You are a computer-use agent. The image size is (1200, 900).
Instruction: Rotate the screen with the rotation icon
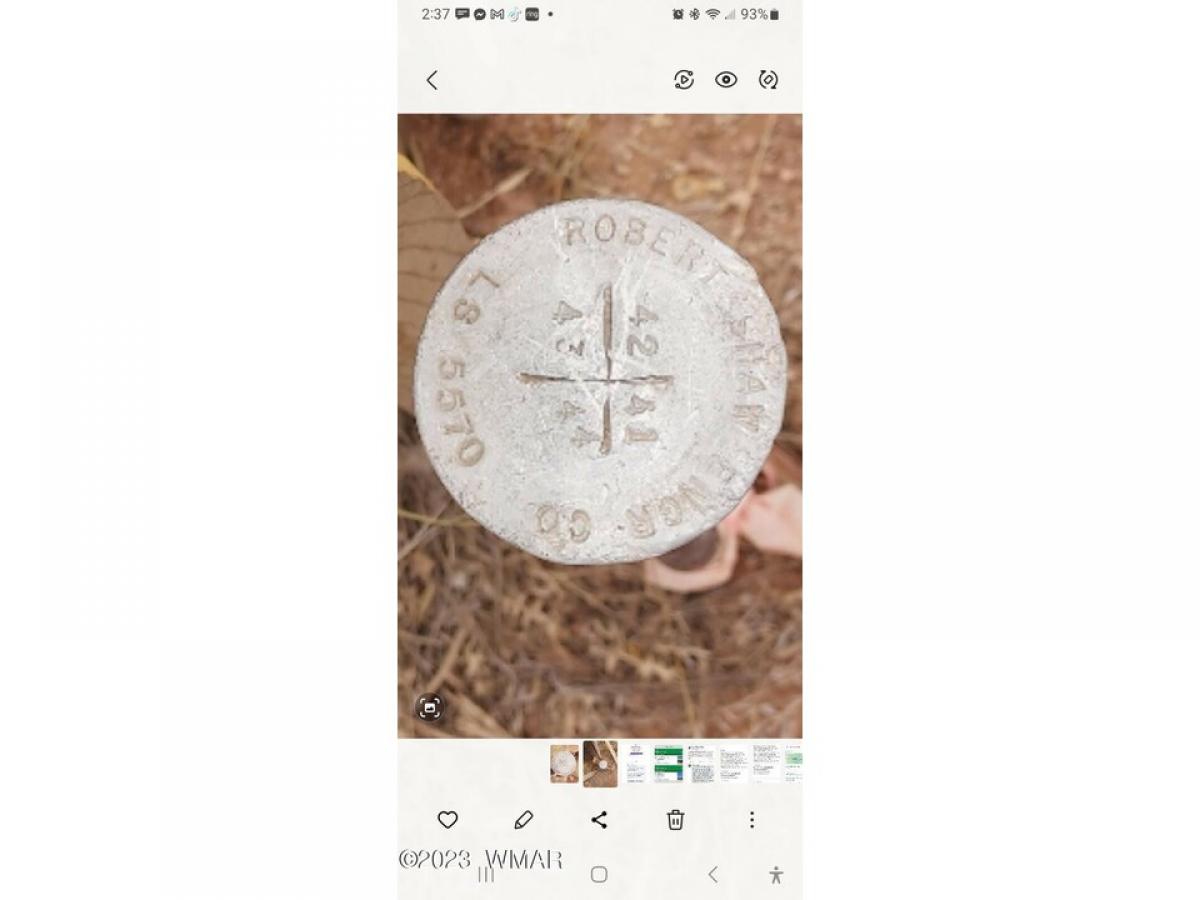768,80
